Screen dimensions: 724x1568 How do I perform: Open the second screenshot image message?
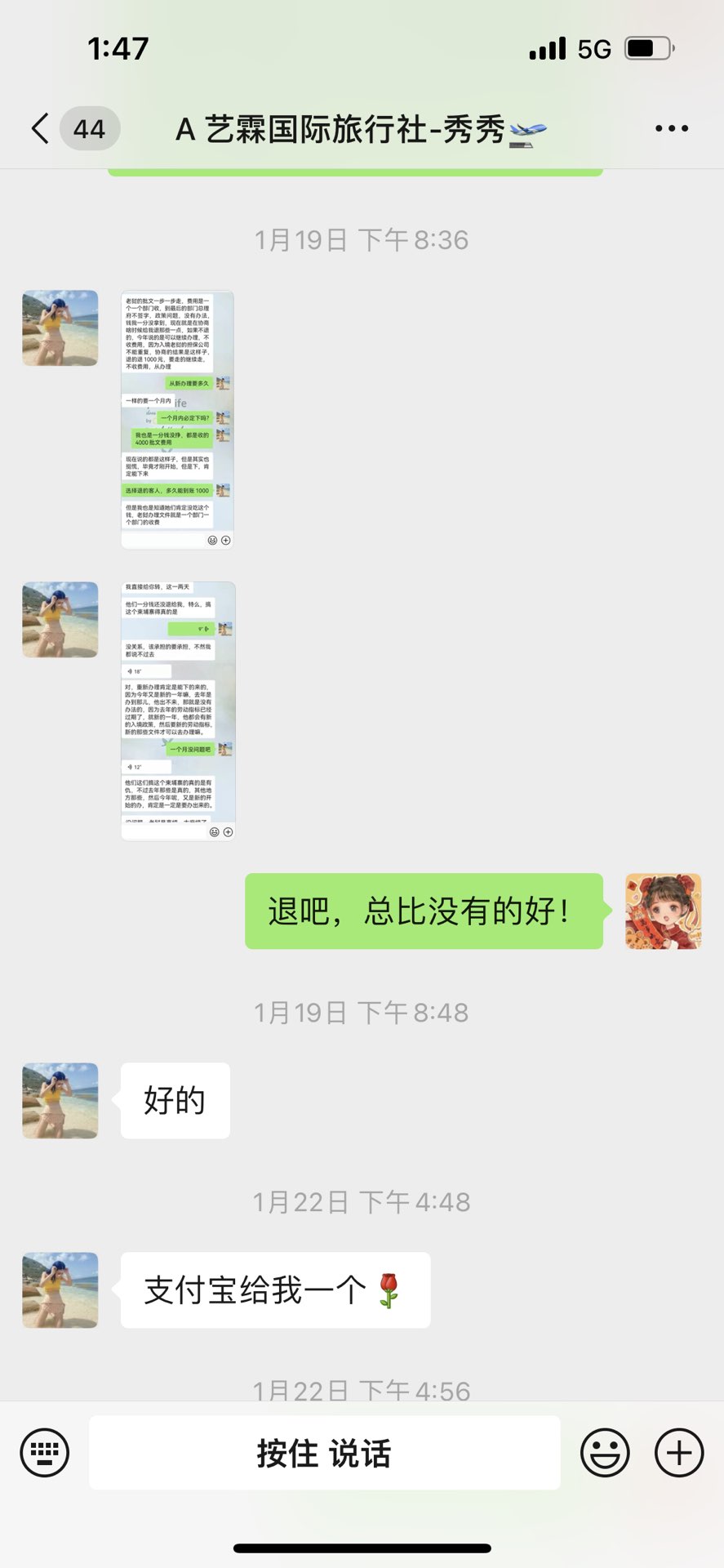(x=178, y=710)
